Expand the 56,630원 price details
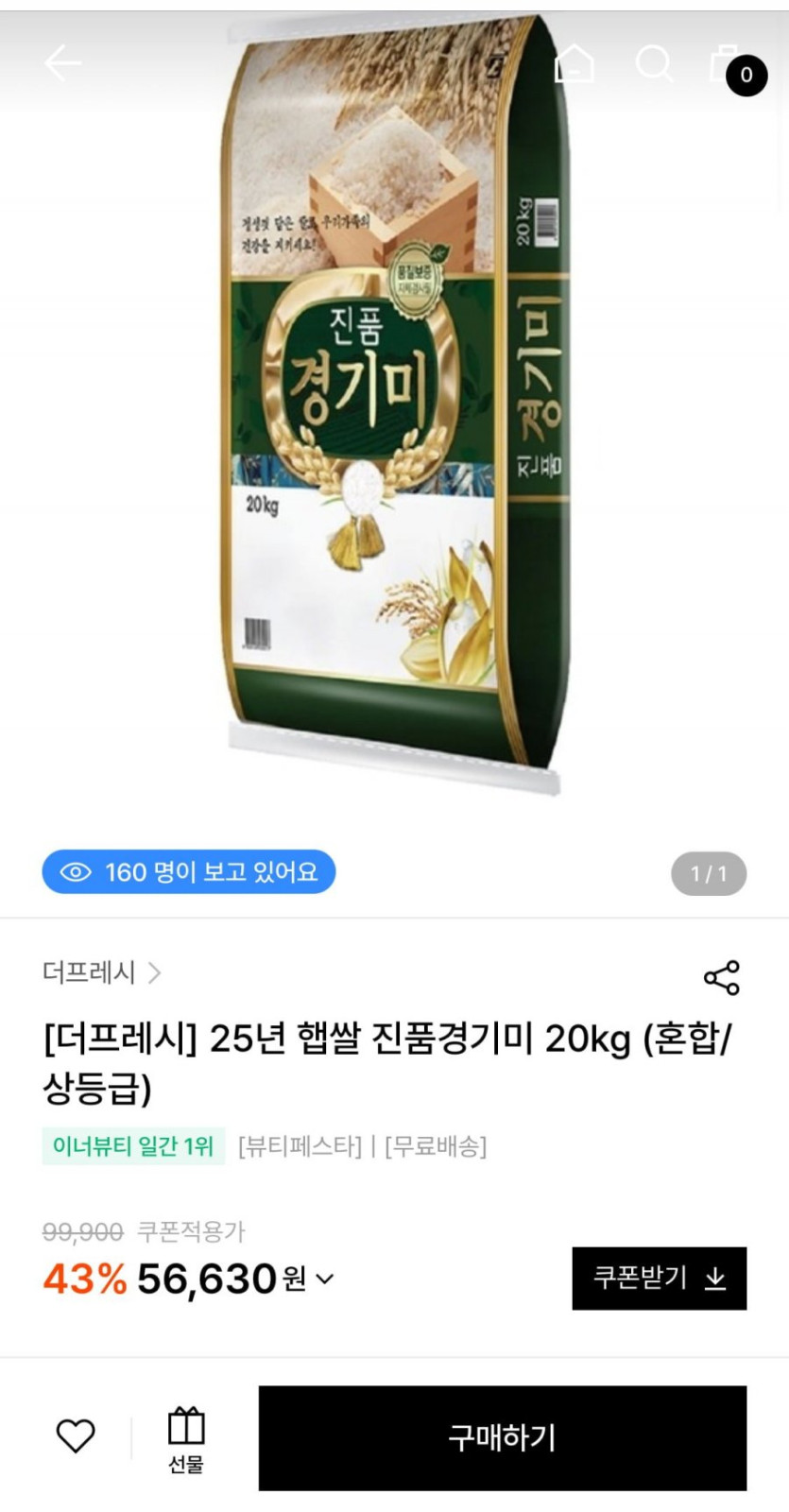The width and height of the screenshot is (789, 1512). [324, 1279]
